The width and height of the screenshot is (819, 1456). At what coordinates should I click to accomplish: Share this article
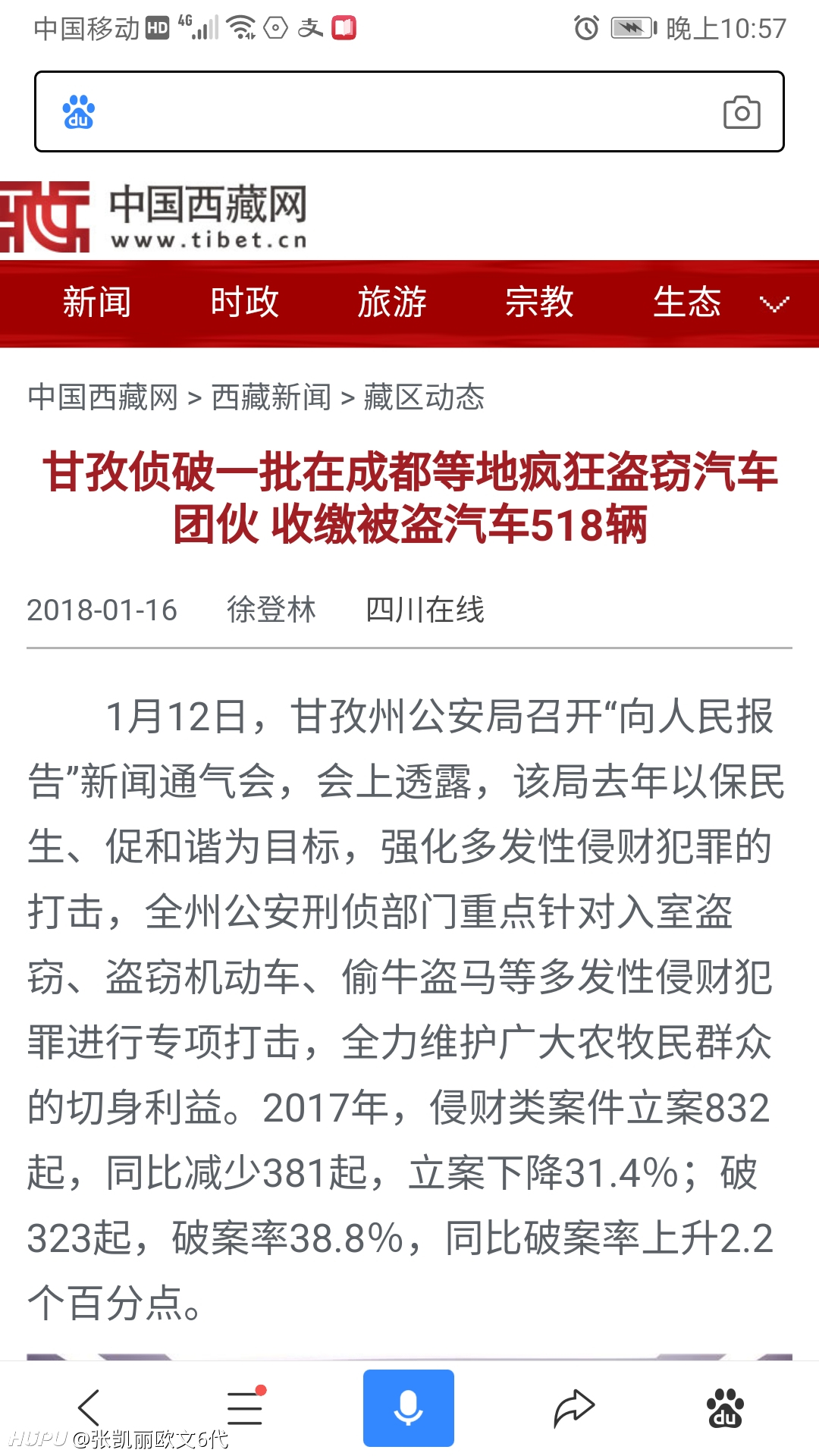[x=574, y=1408]
